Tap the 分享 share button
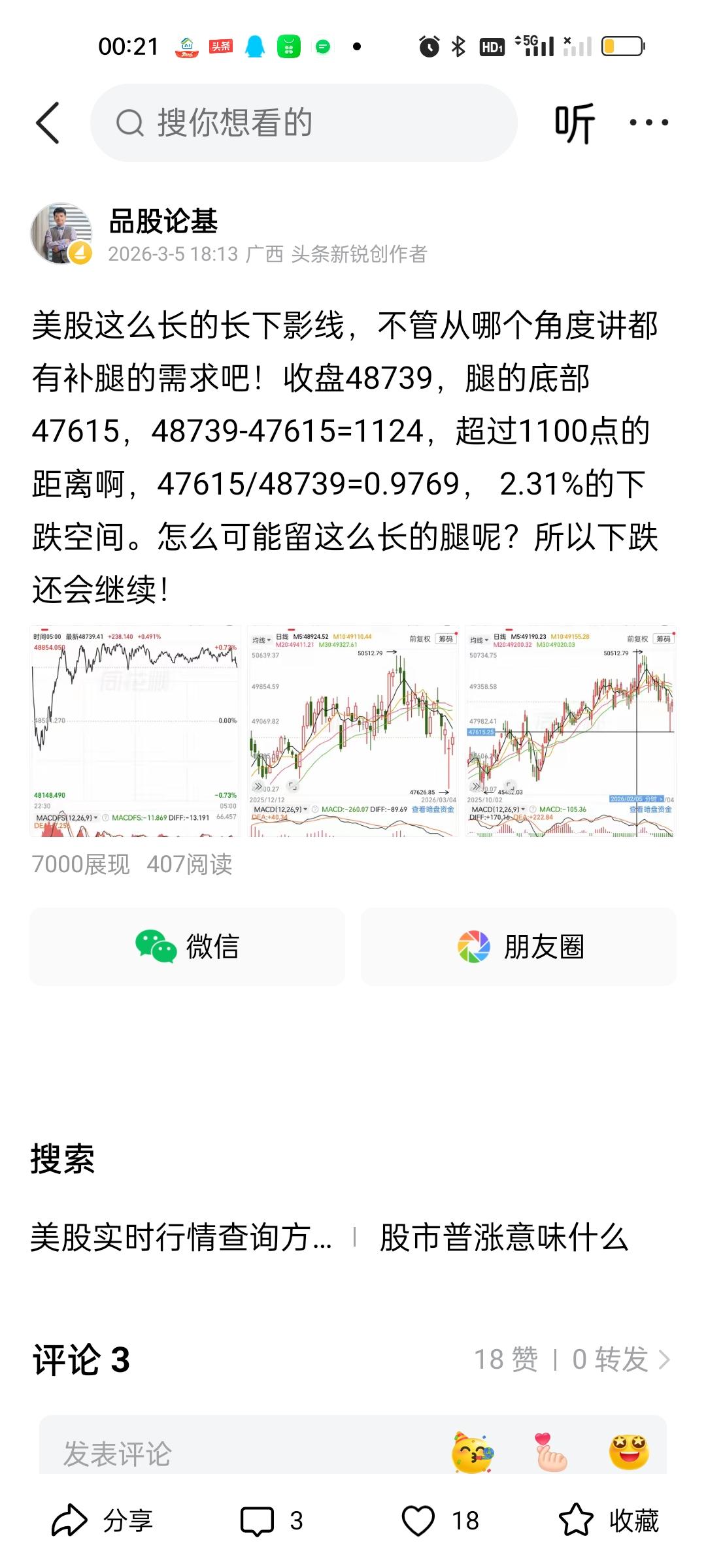The width and height of the screenshot is (706, 1568). tap(102, 1521)
